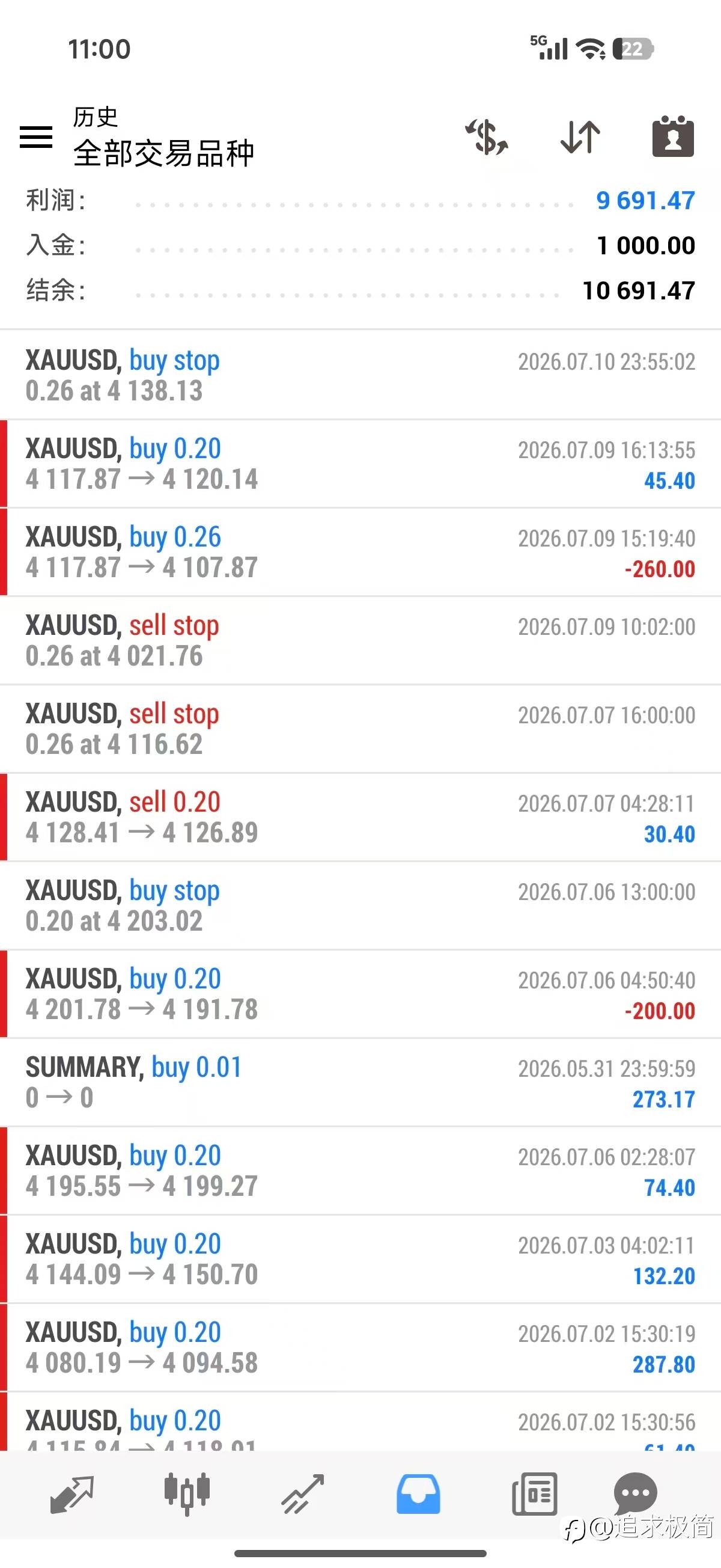Tap the currency symbol filter icon

(x=487, y=136)
